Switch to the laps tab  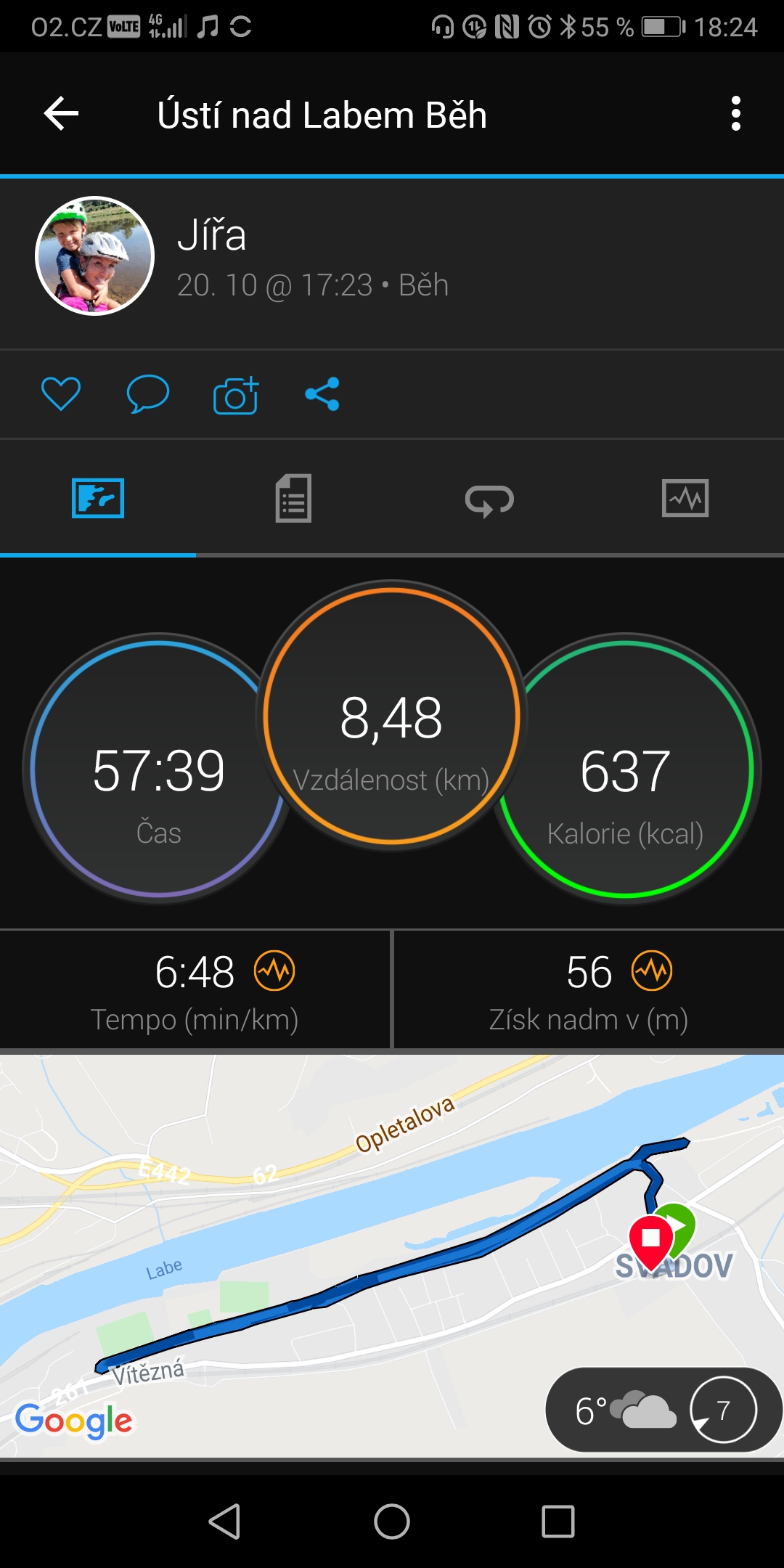(x=489, y=500)
